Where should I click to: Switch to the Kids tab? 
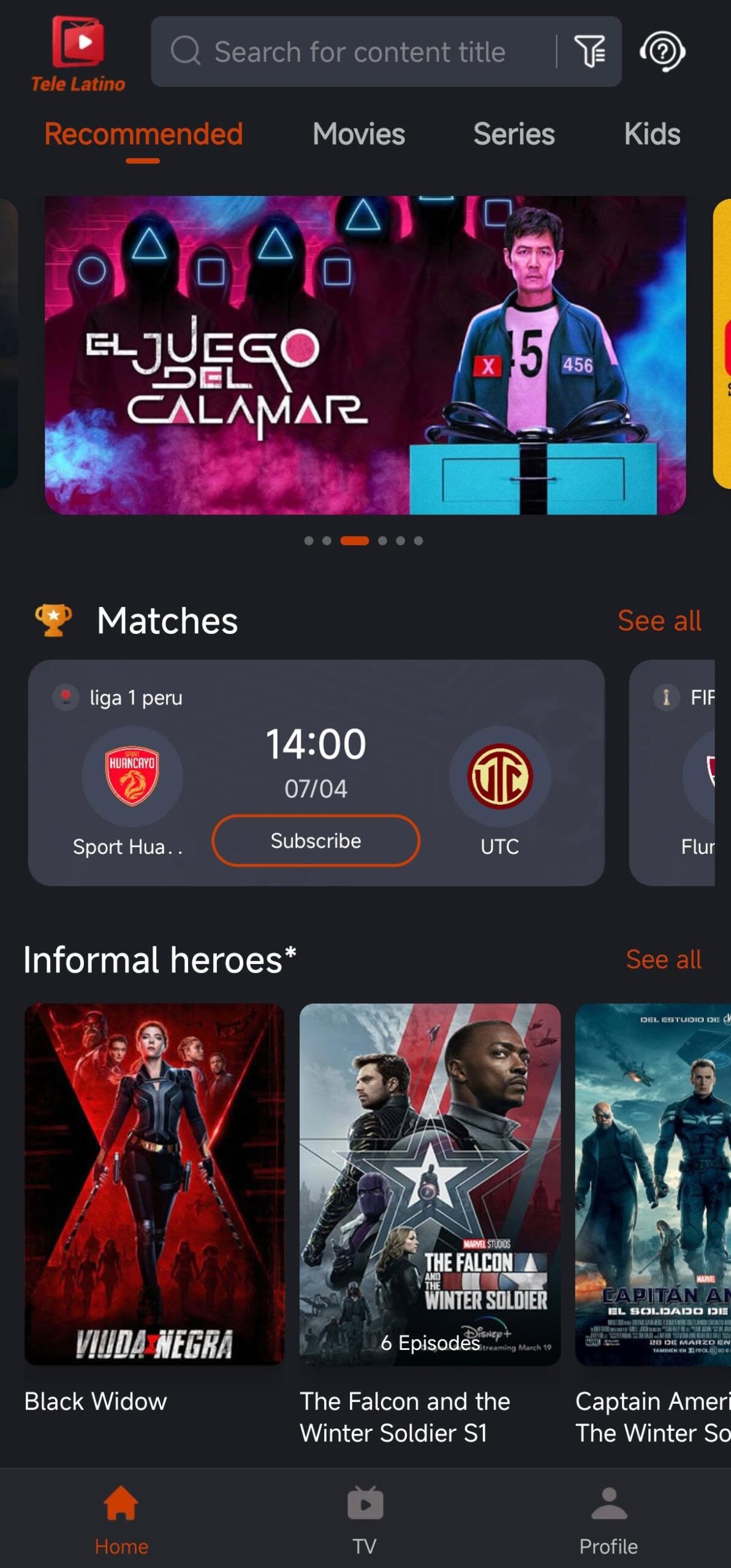tap(651, 134)
